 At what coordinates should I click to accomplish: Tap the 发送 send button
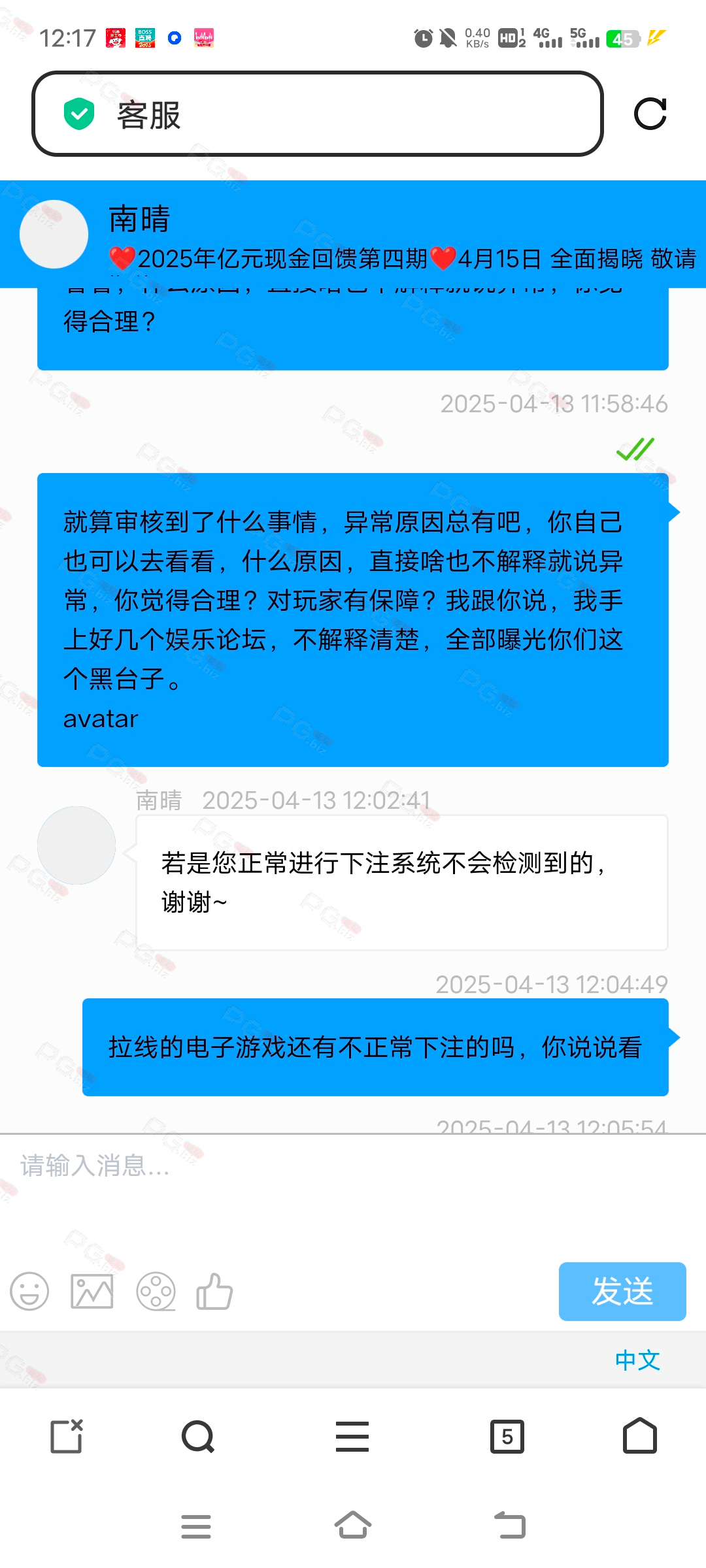[622, 1292]
